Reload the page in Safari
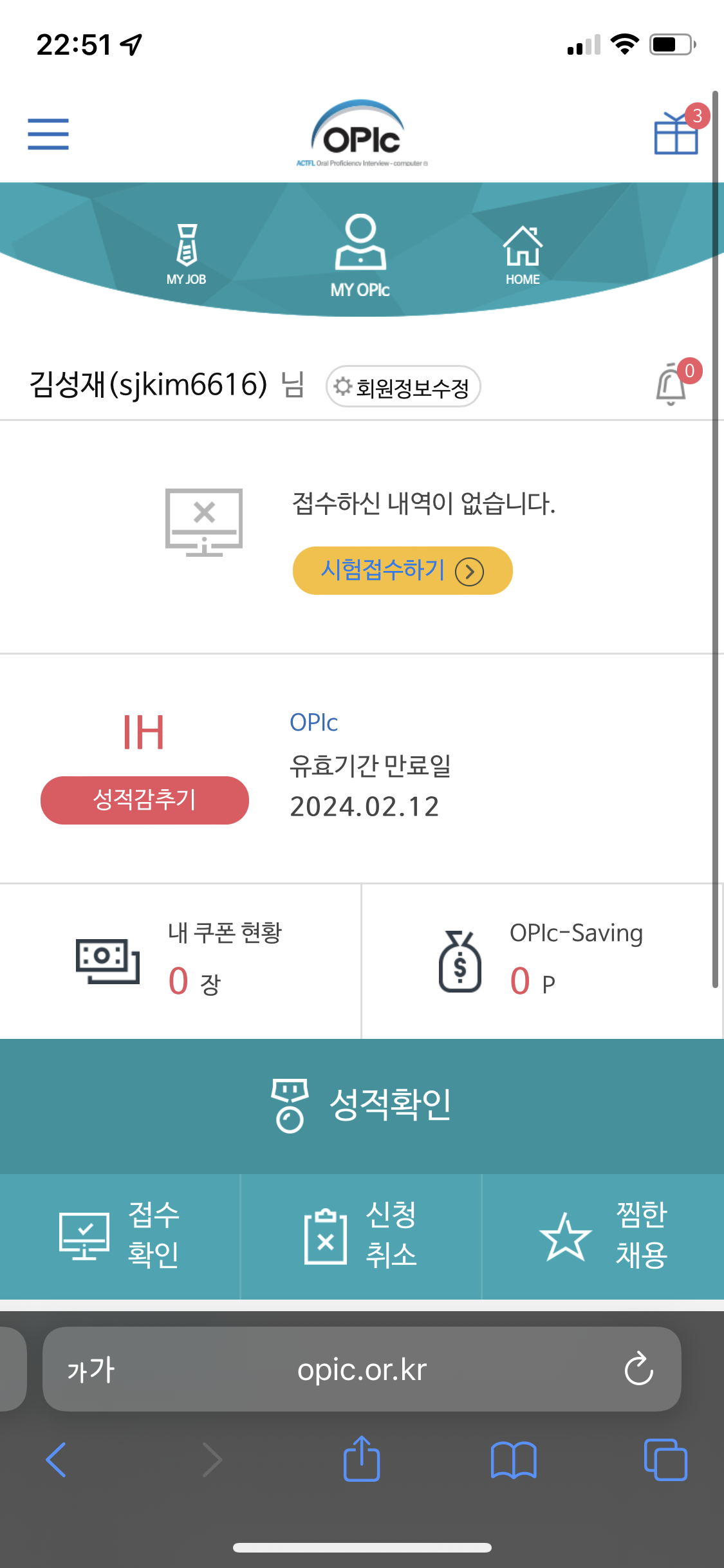This screenshot has height=1568, width=724. click(x=639, y=1369)
